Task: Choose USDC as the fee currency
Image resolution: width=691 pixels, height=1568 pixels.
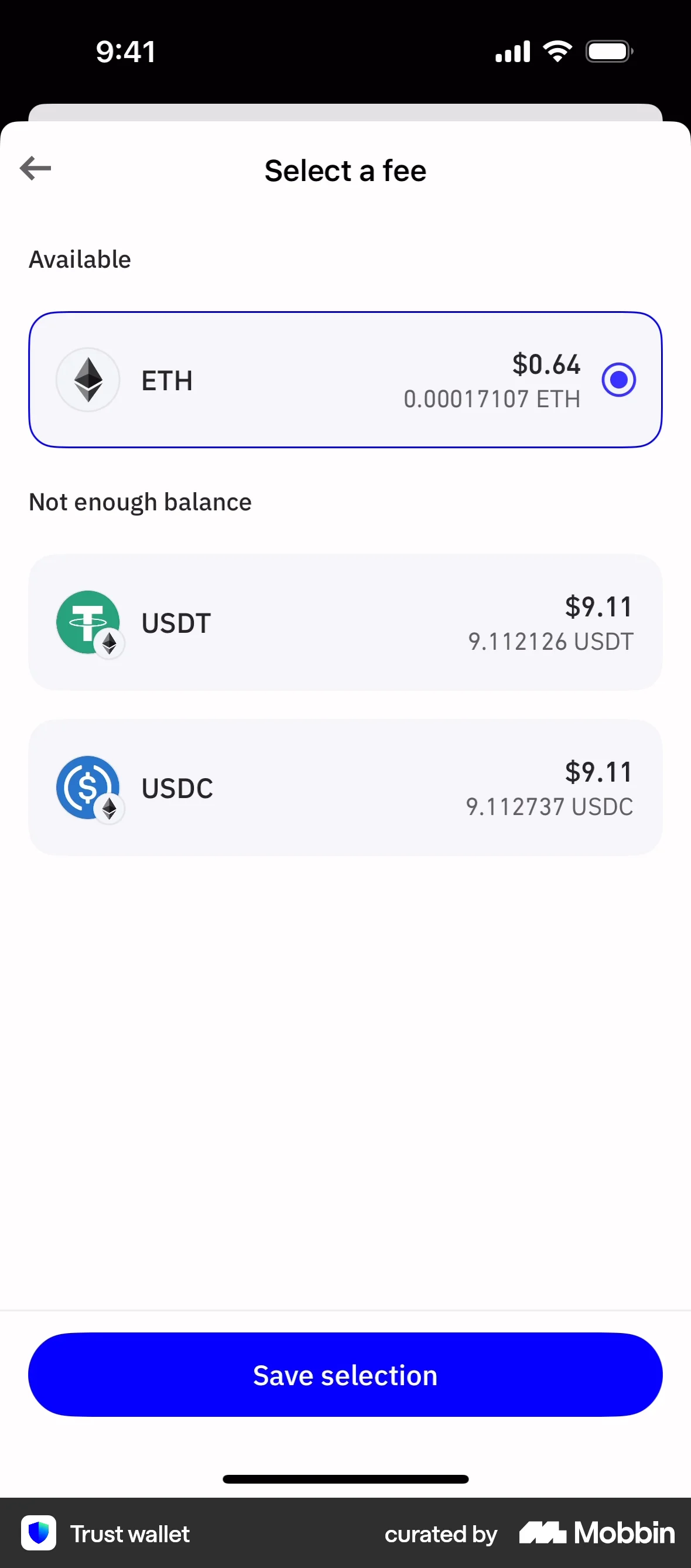Action: click(345, 787)
